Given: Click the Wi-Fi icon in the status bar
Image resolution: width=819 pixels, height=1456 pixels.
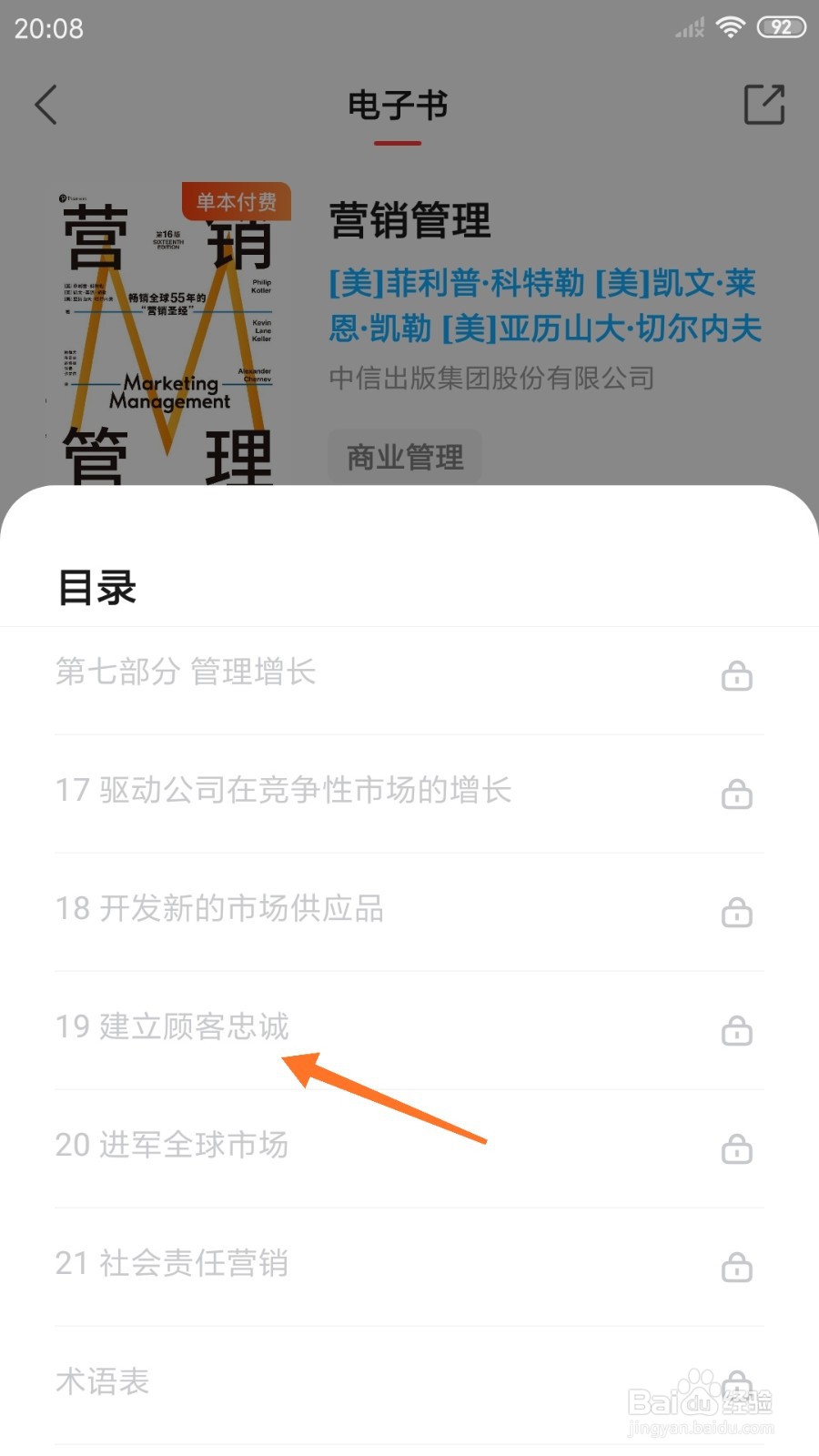Looking at the screenshot, I should pos(729,26).
